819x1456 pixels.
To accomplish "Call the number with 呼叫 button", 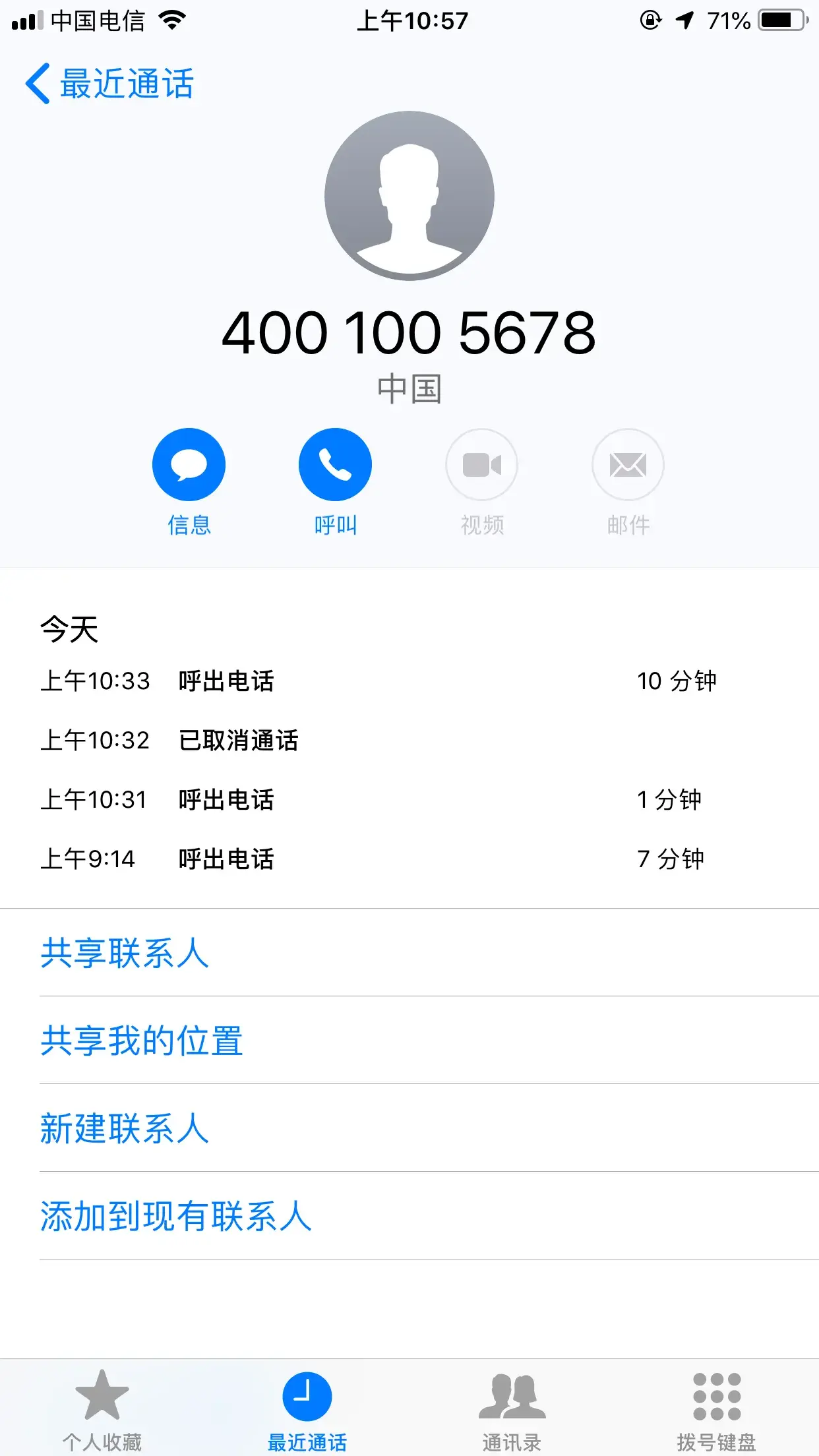I will 335,465.
